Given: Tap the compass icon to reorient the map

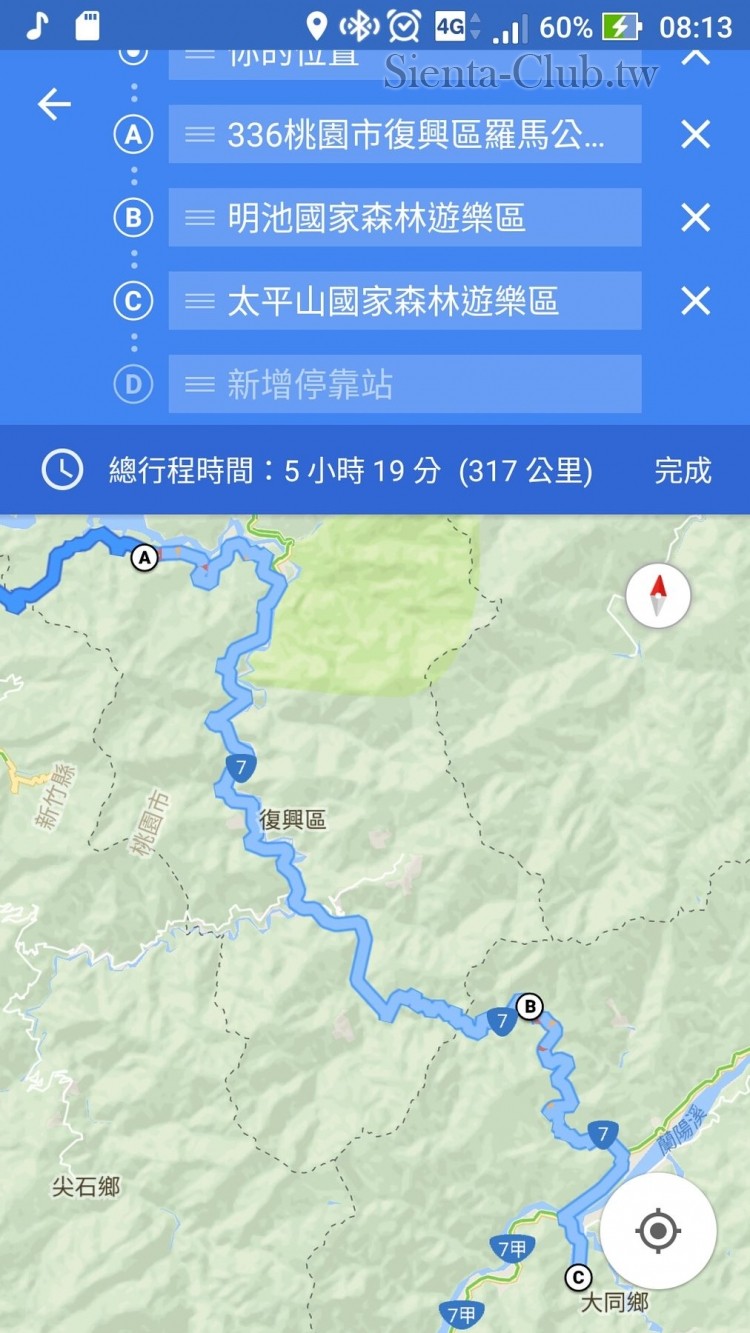Looking at the screenshot, I should (657, 595).
